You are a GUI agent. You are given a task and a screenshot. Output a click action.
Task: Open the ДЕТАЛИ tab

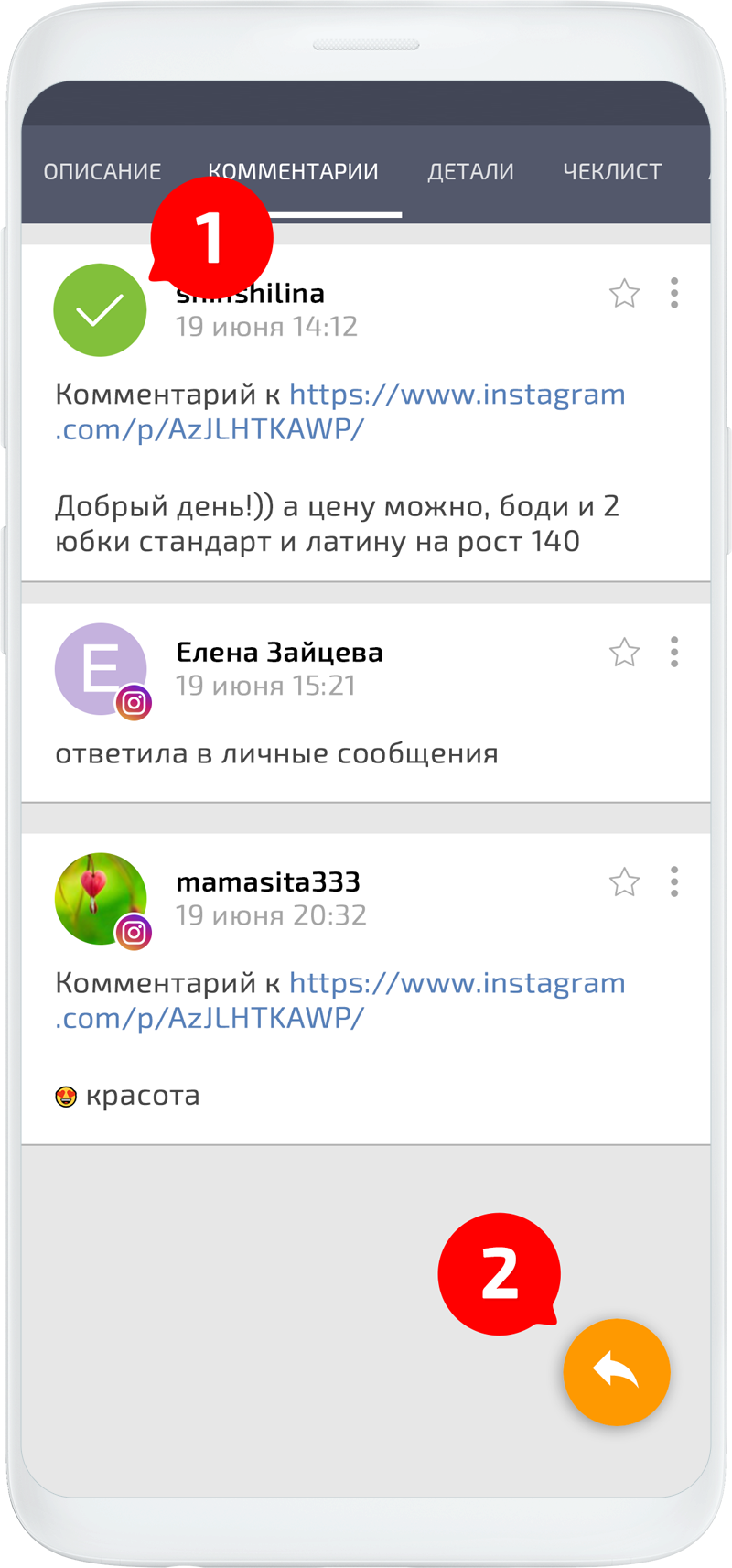[470, 171]
